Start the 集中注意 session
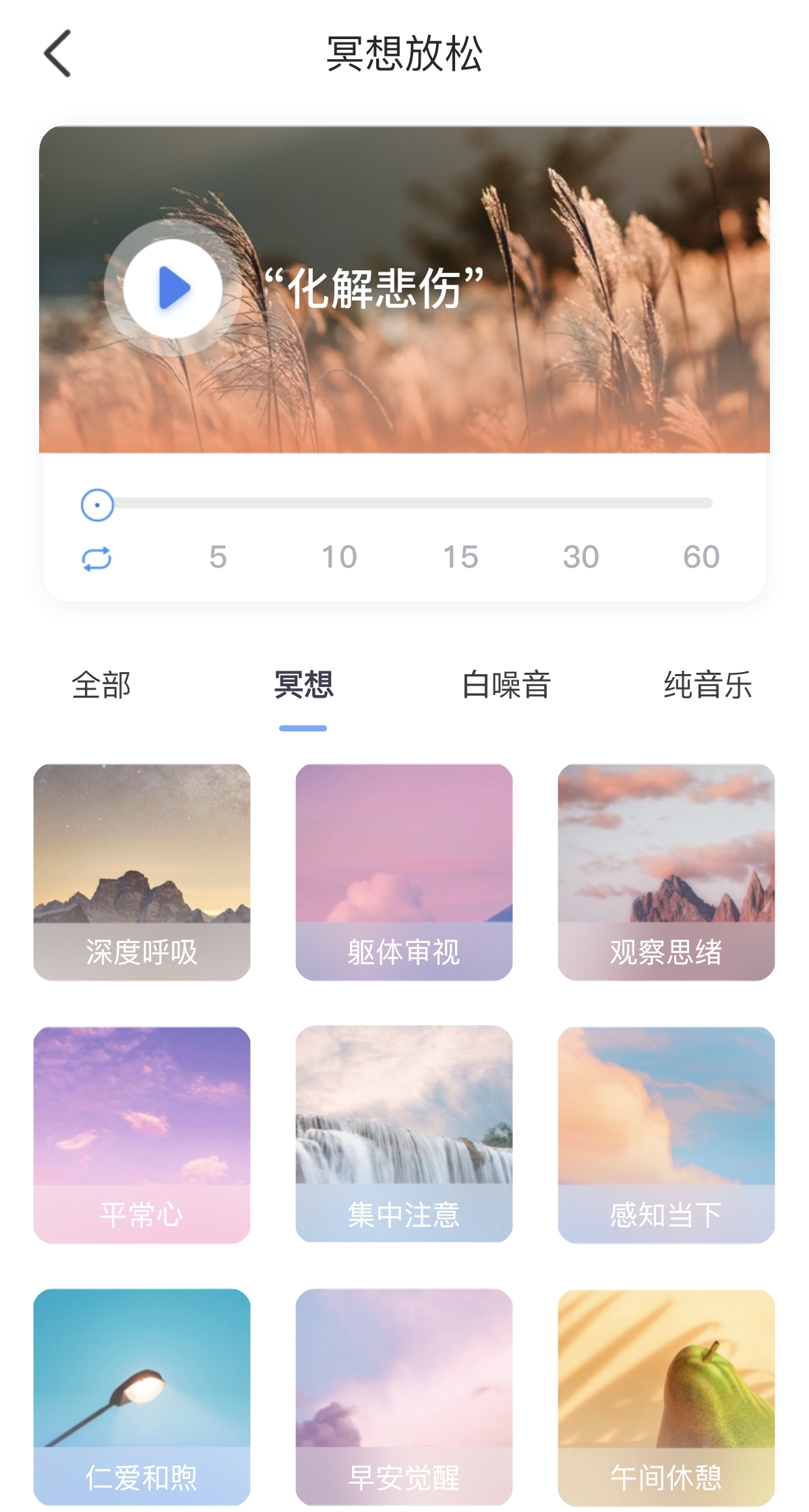 pyautogui.click(x=404, y=1135)
